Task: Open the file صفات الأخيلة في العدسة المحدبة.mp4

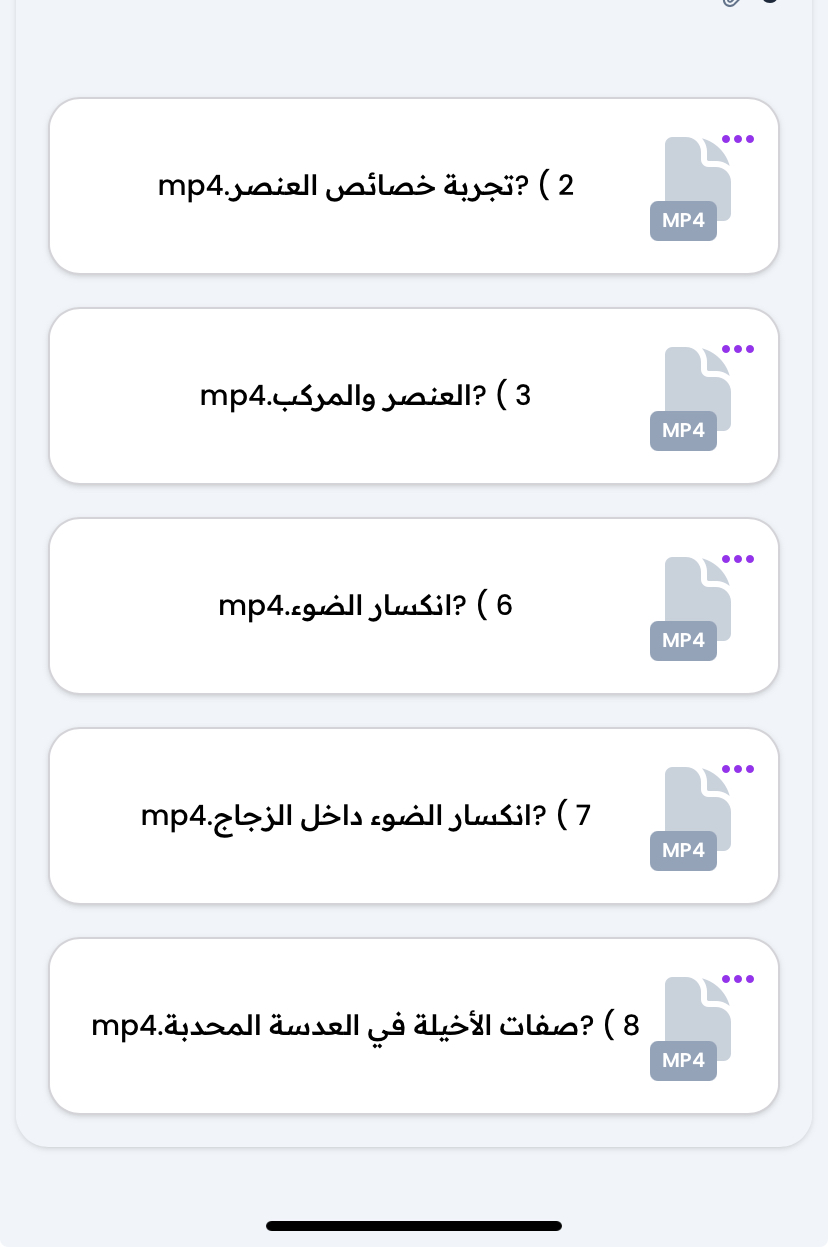Action: [x=366, y=1026]
